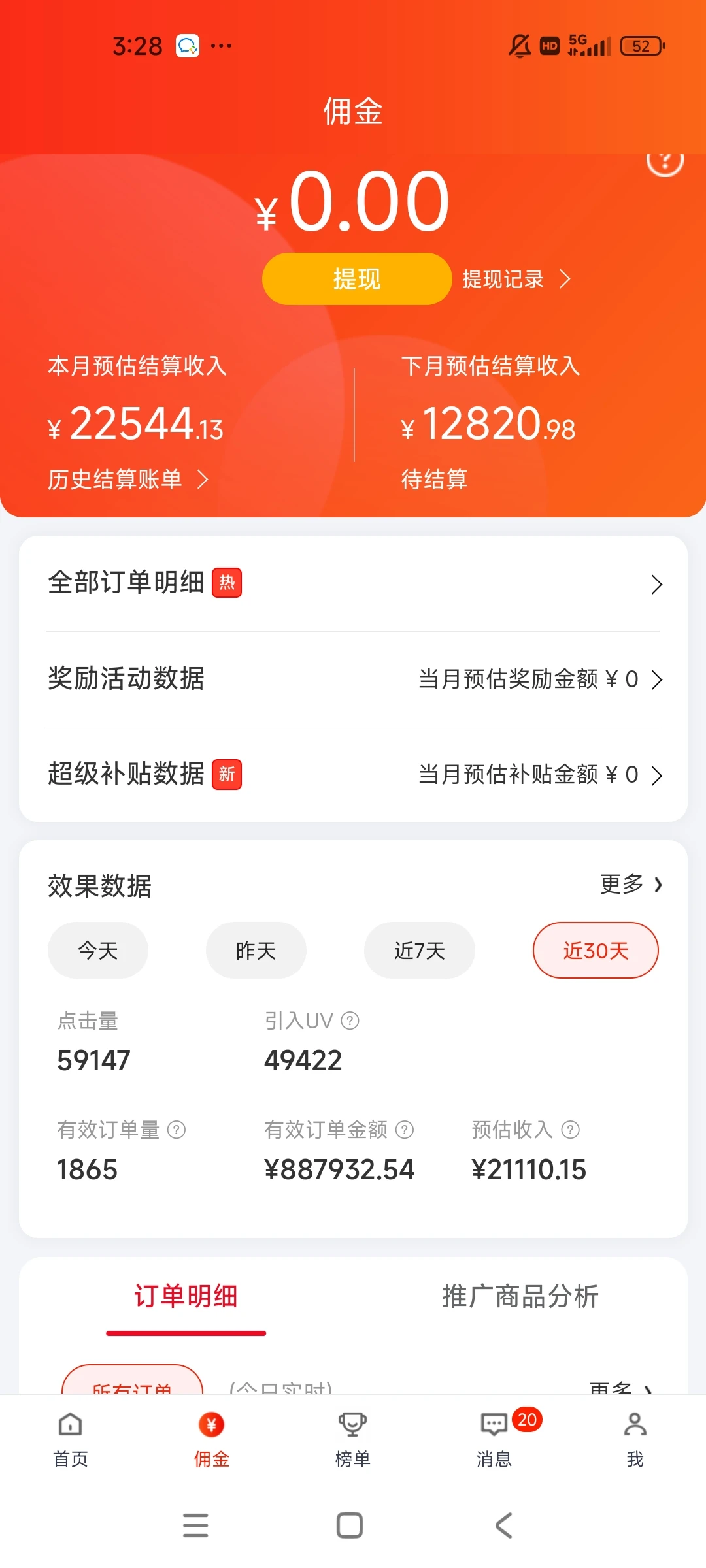The image size is (706, 1568).
Task: Enable the 近7天 data filter
Action: coord(419,951)
